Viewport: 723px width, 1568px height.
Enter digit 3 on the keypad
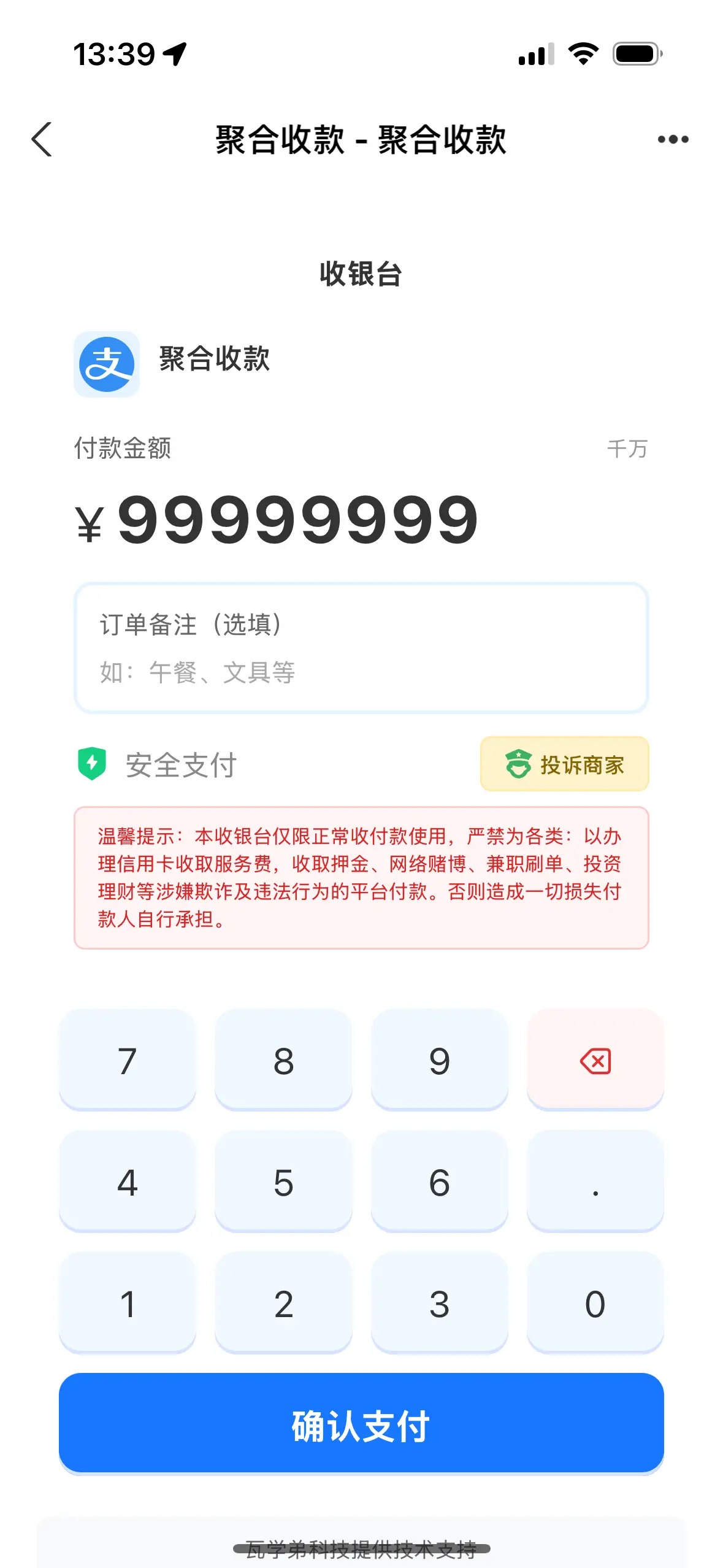(x=439, y=1303)
